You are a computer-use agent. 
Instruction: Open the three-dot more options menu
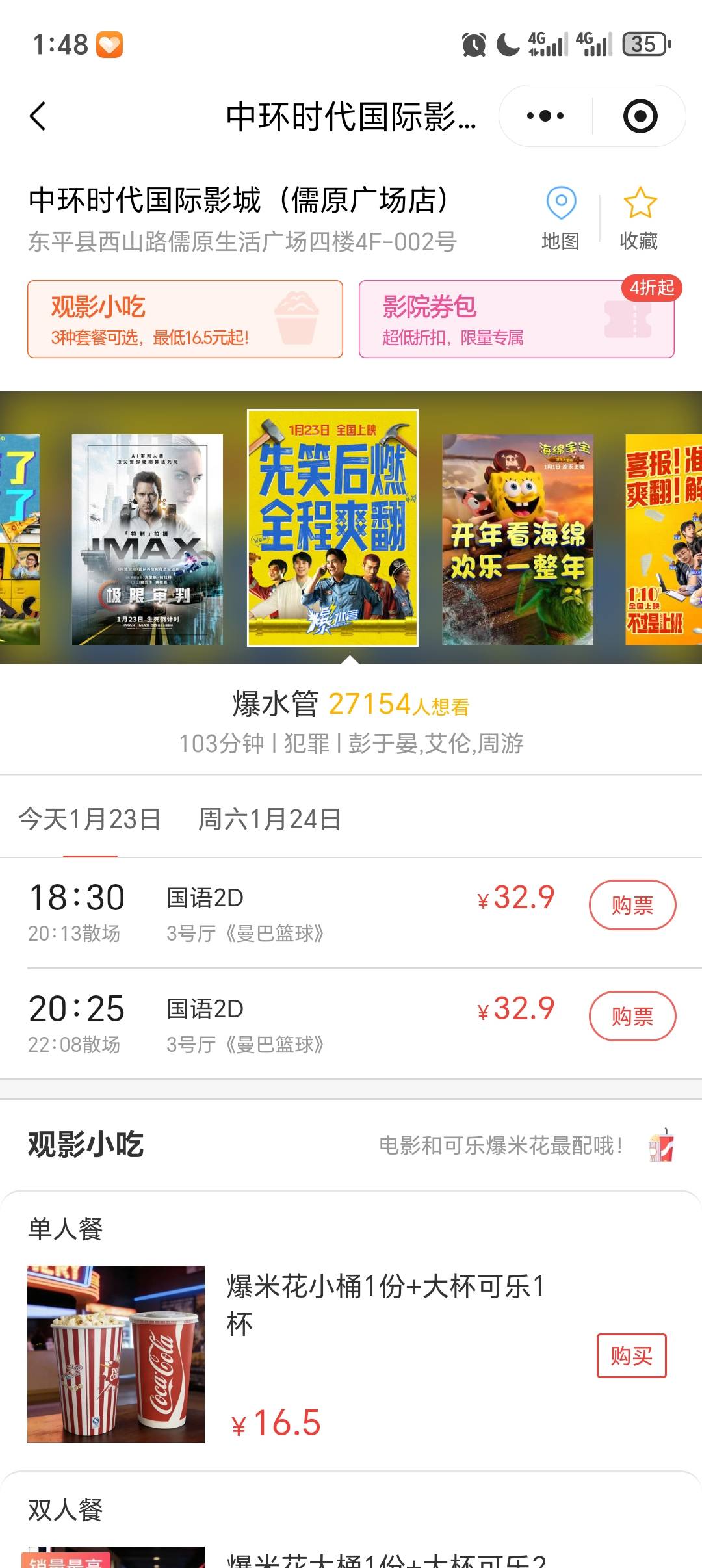[x=545, y=116]
